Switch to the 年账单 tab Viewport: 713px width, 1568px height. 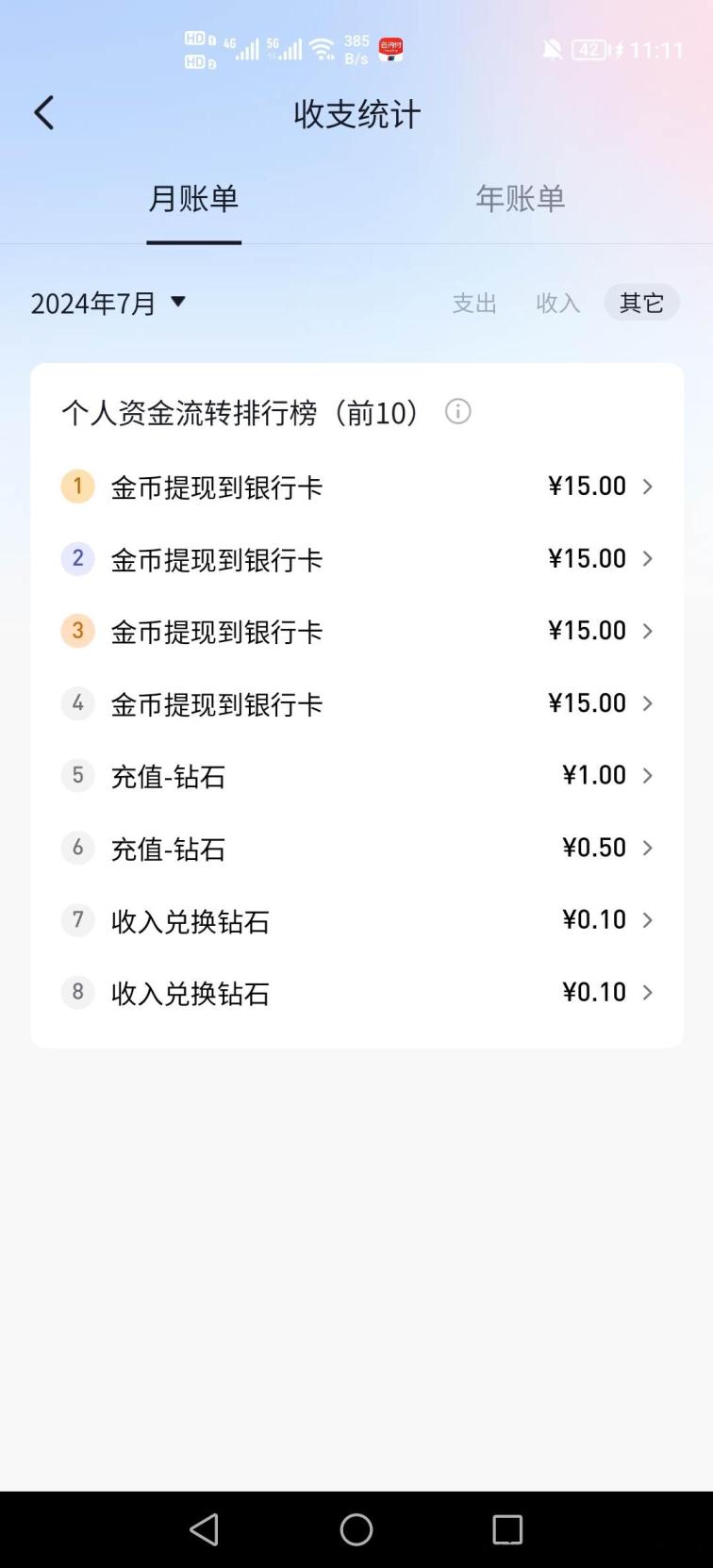[x=520, y=198]
